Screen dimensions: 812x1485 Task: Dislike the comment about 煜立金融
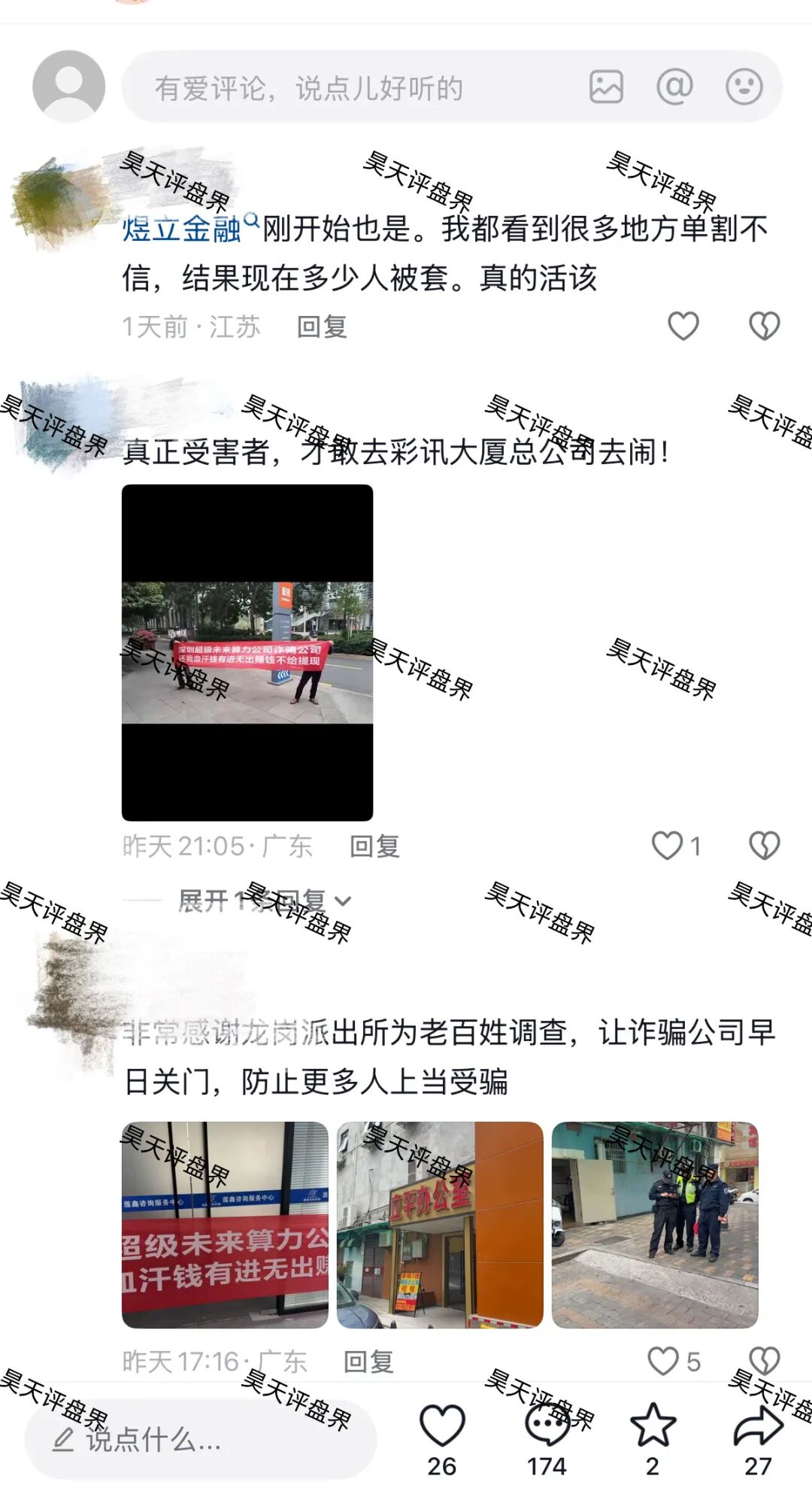point(764,326)
